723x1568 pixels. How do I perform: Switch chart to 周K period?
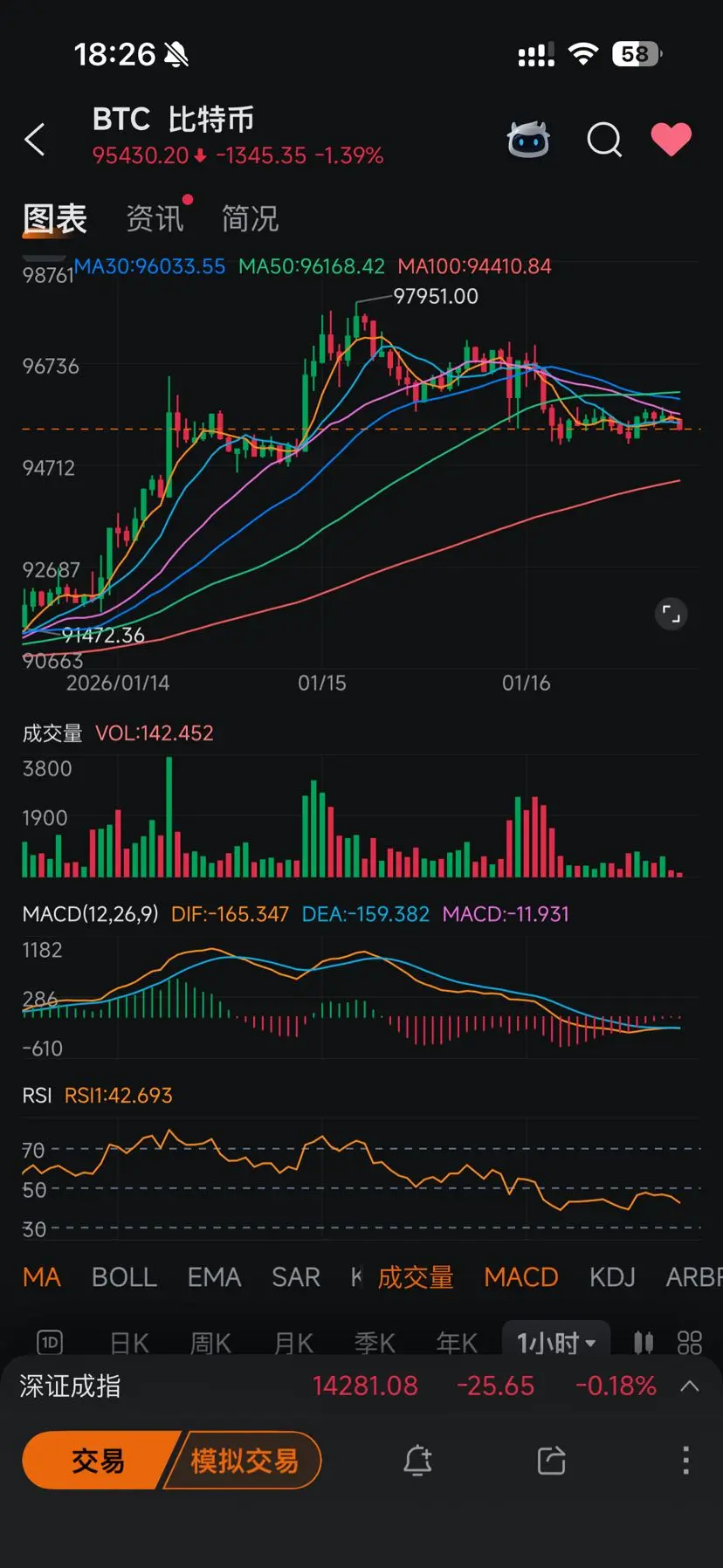point(210,1343)
